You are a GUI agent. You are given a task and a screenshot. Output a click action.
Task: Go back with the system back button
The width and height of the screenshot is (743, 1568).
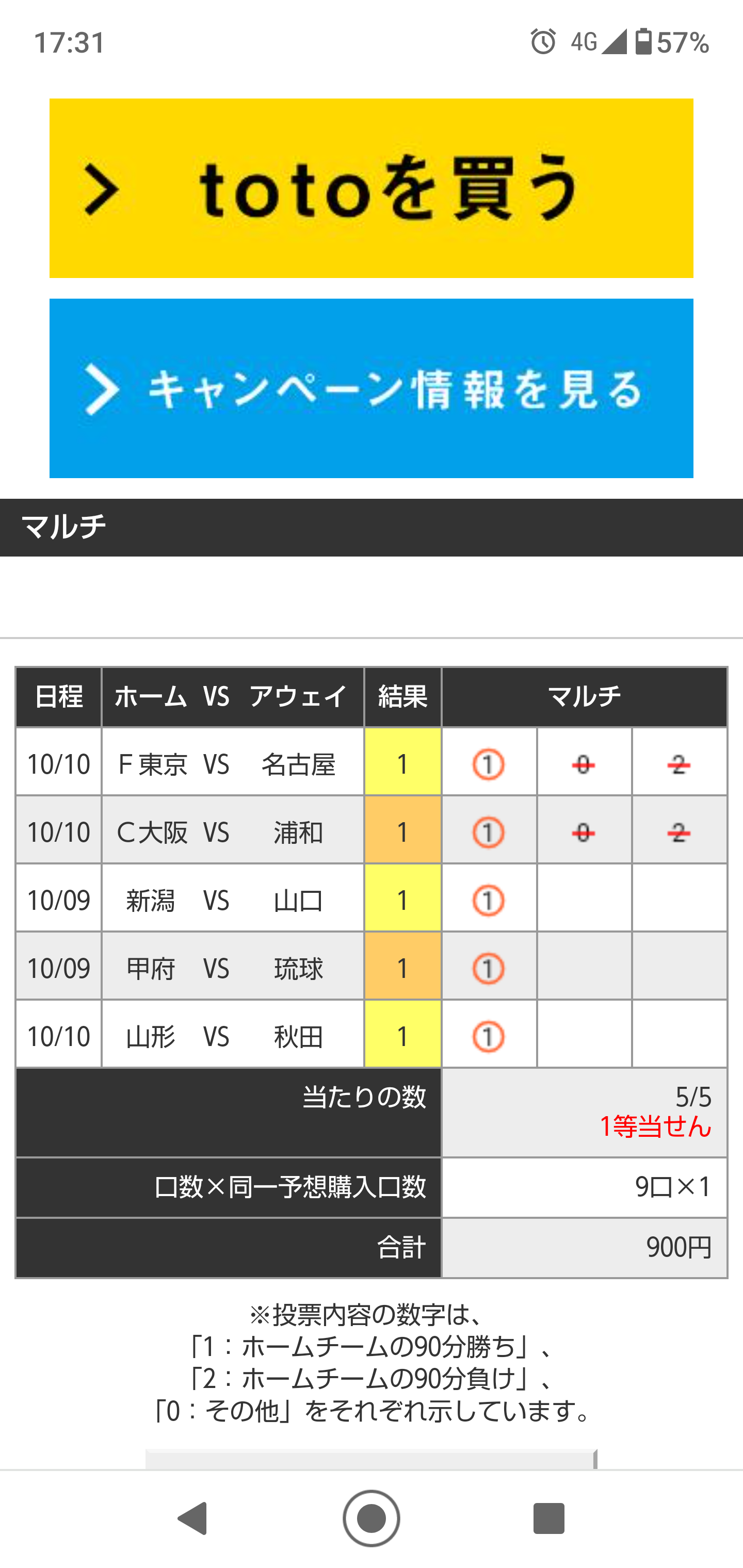point(193,1518)
